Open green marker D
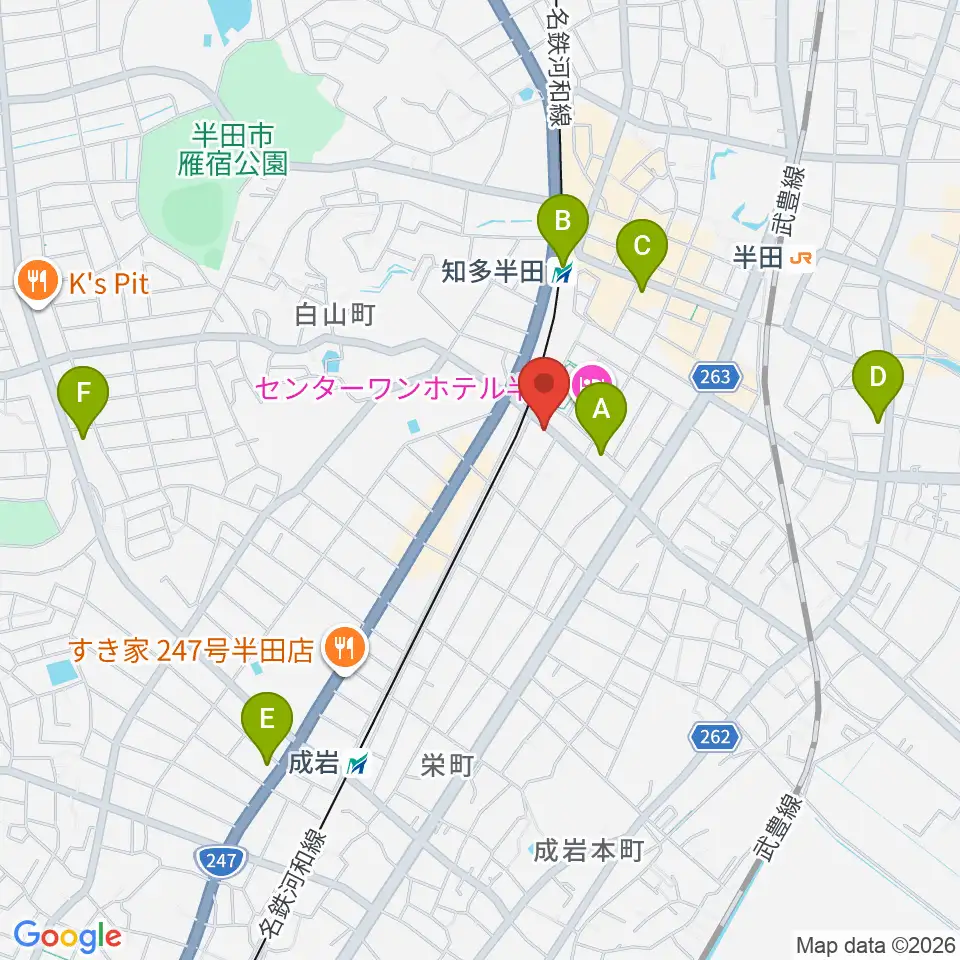The width and height of the screenshot is (960, 960). click(877, 386)
